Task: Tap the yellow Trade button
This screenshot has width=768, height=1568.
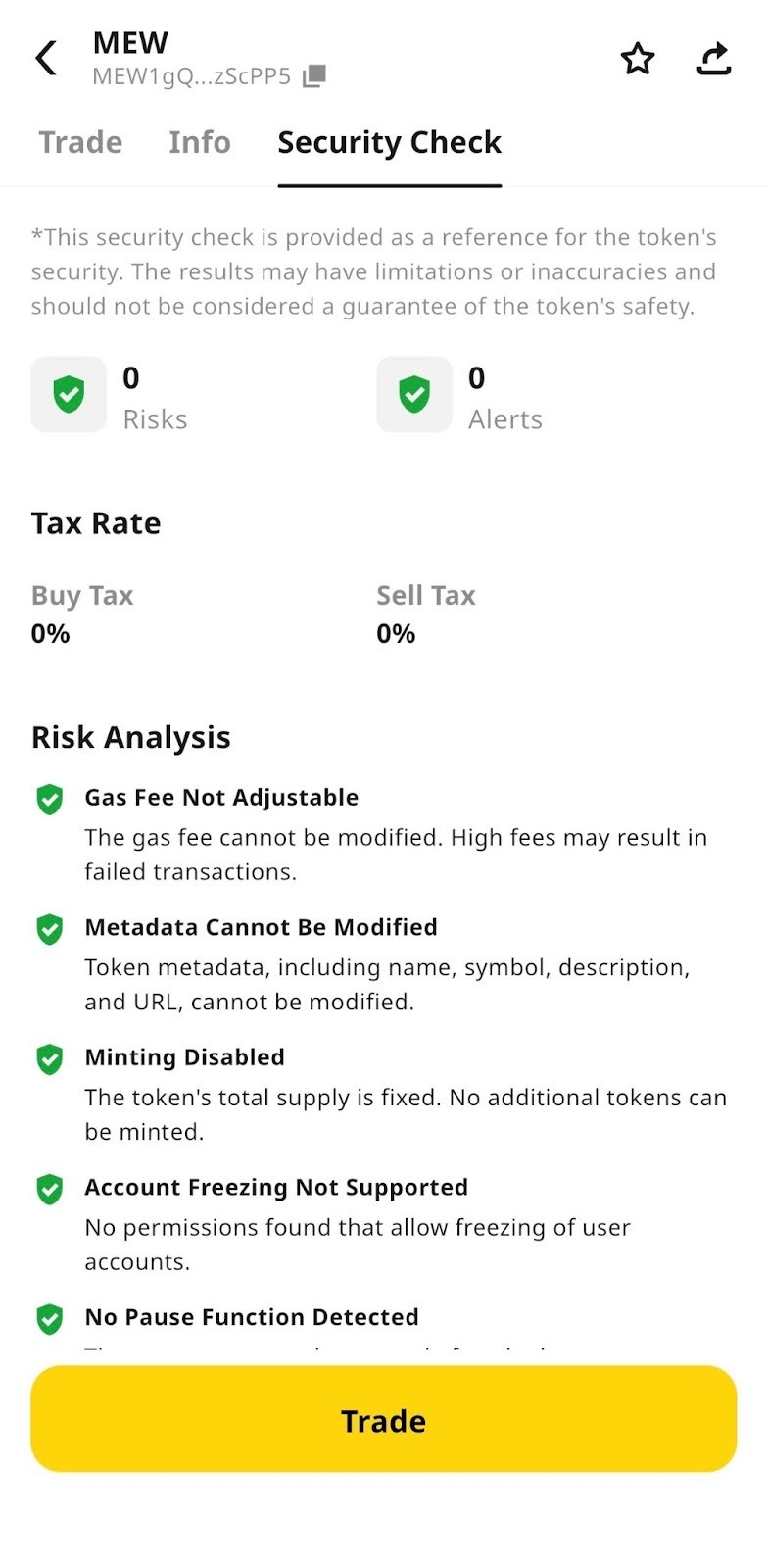Action: 383,1419
